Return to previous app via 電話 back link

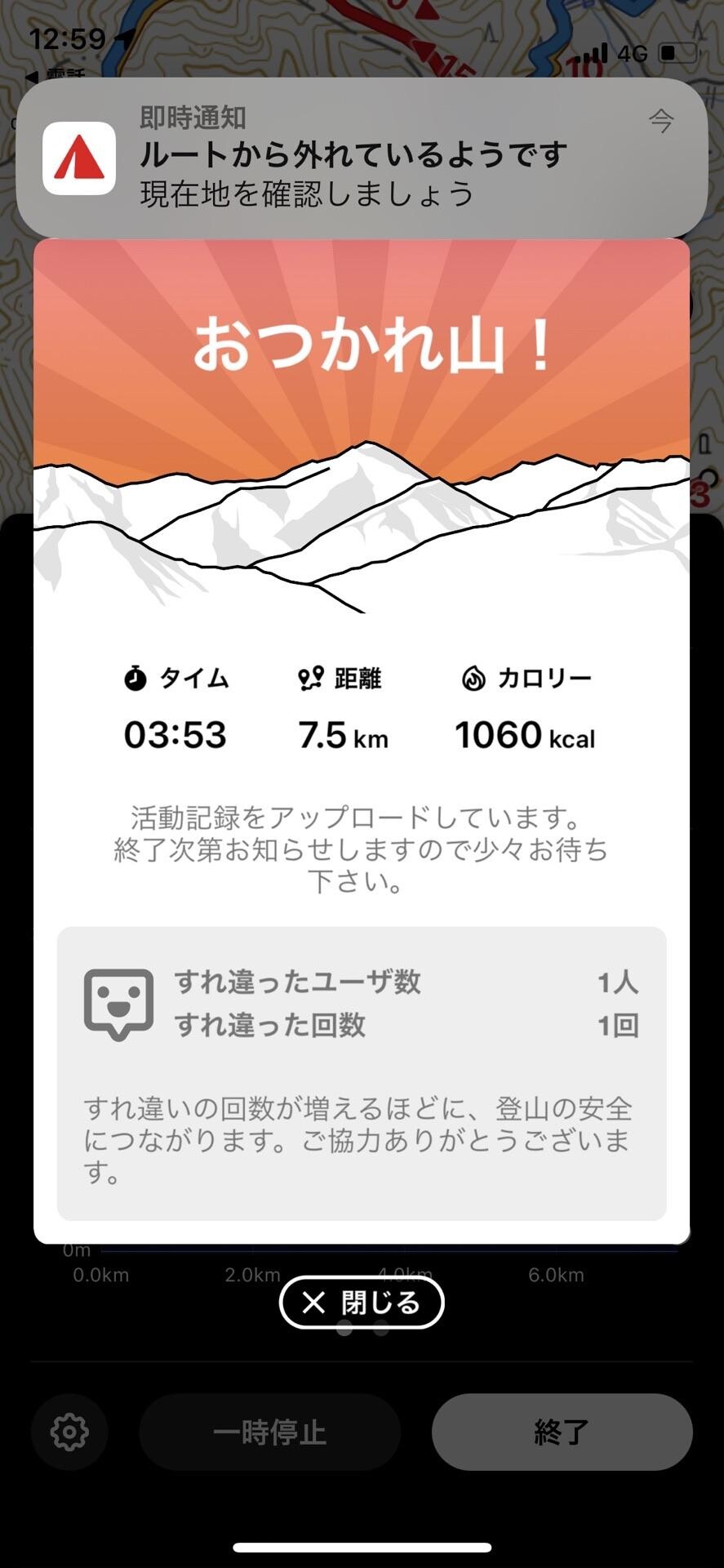pos(54,75)
